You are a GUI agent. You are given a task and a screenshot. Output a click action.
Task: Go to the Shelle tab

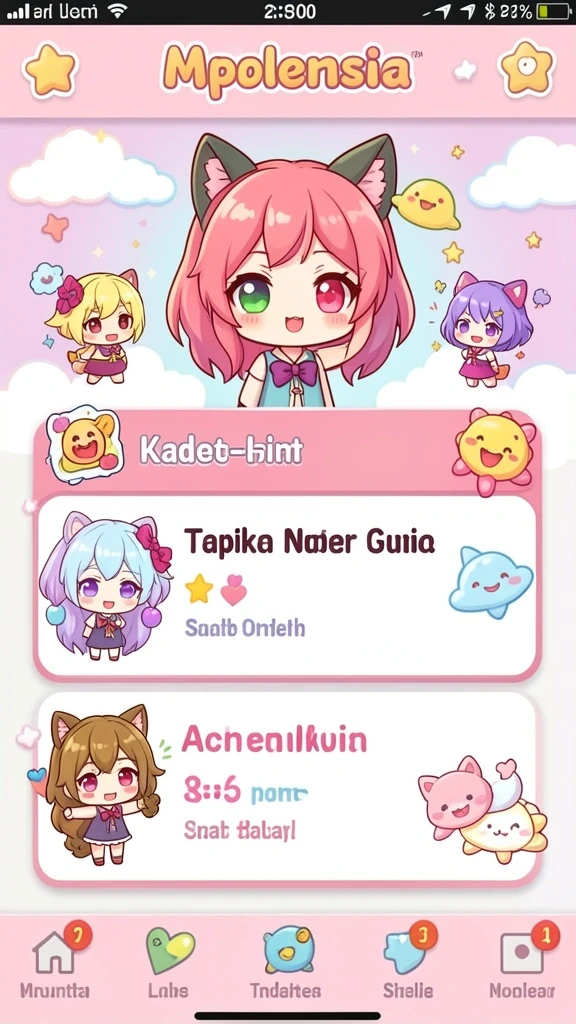(x=408, y=965)
